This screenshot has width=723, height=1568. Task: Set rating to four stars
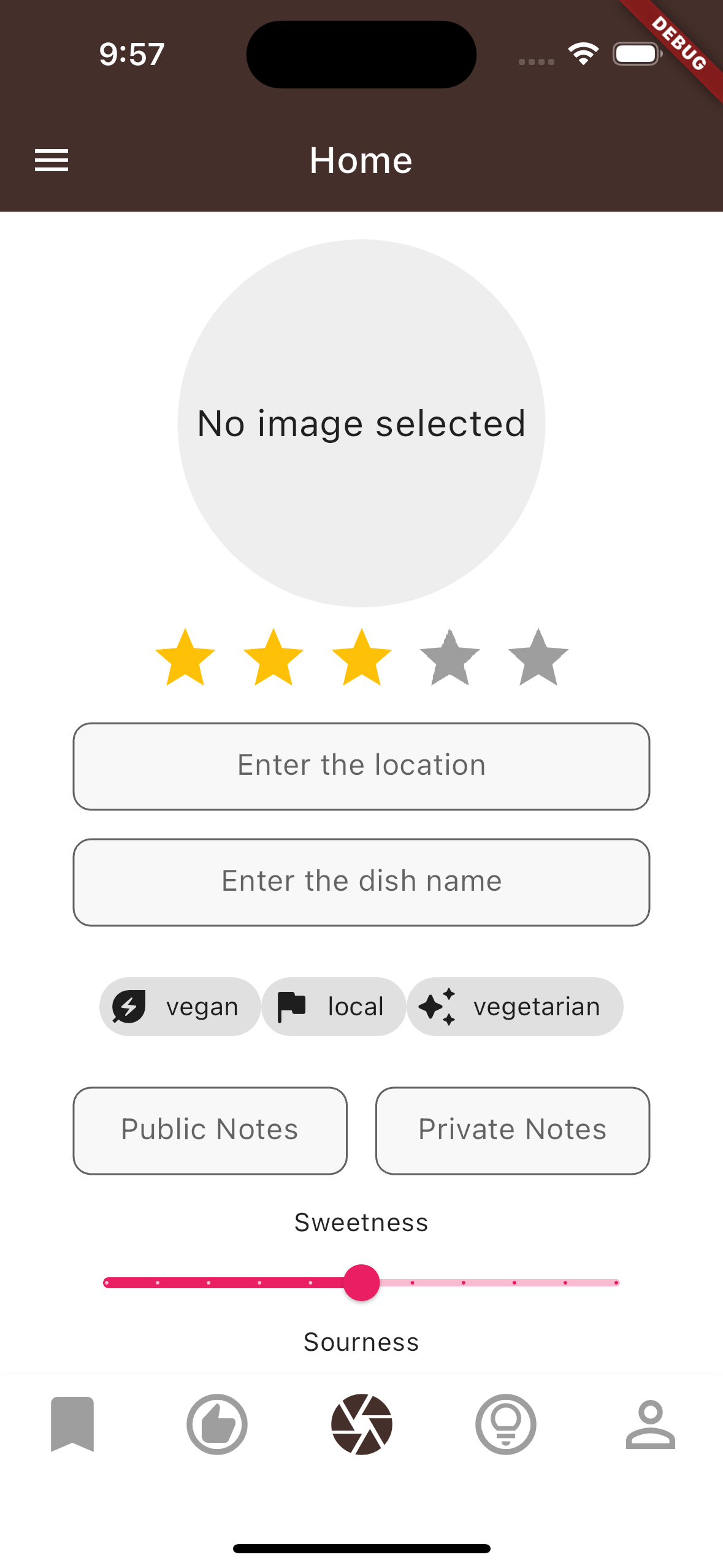(449, 658)
